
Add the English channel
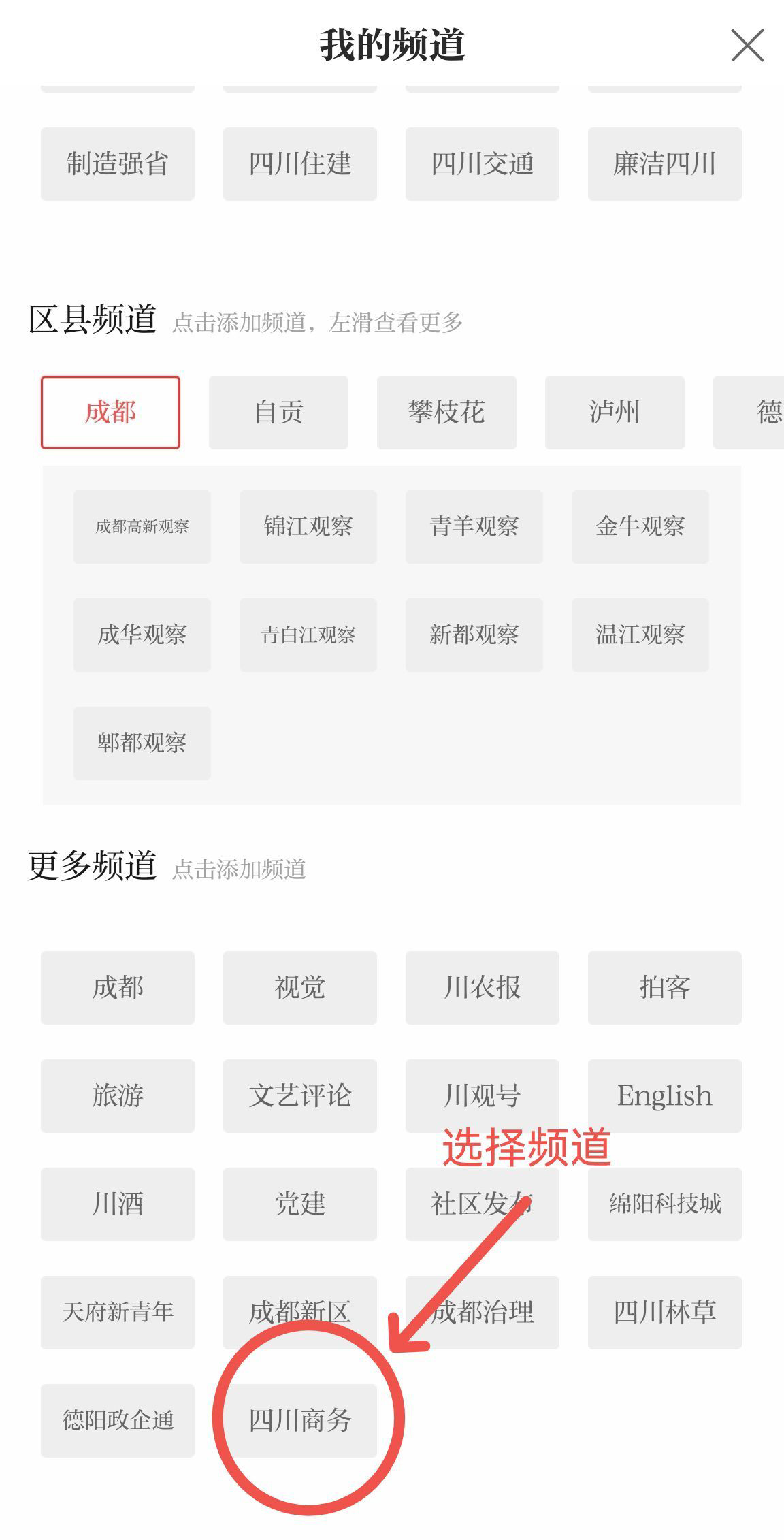tap(664, 1095)
